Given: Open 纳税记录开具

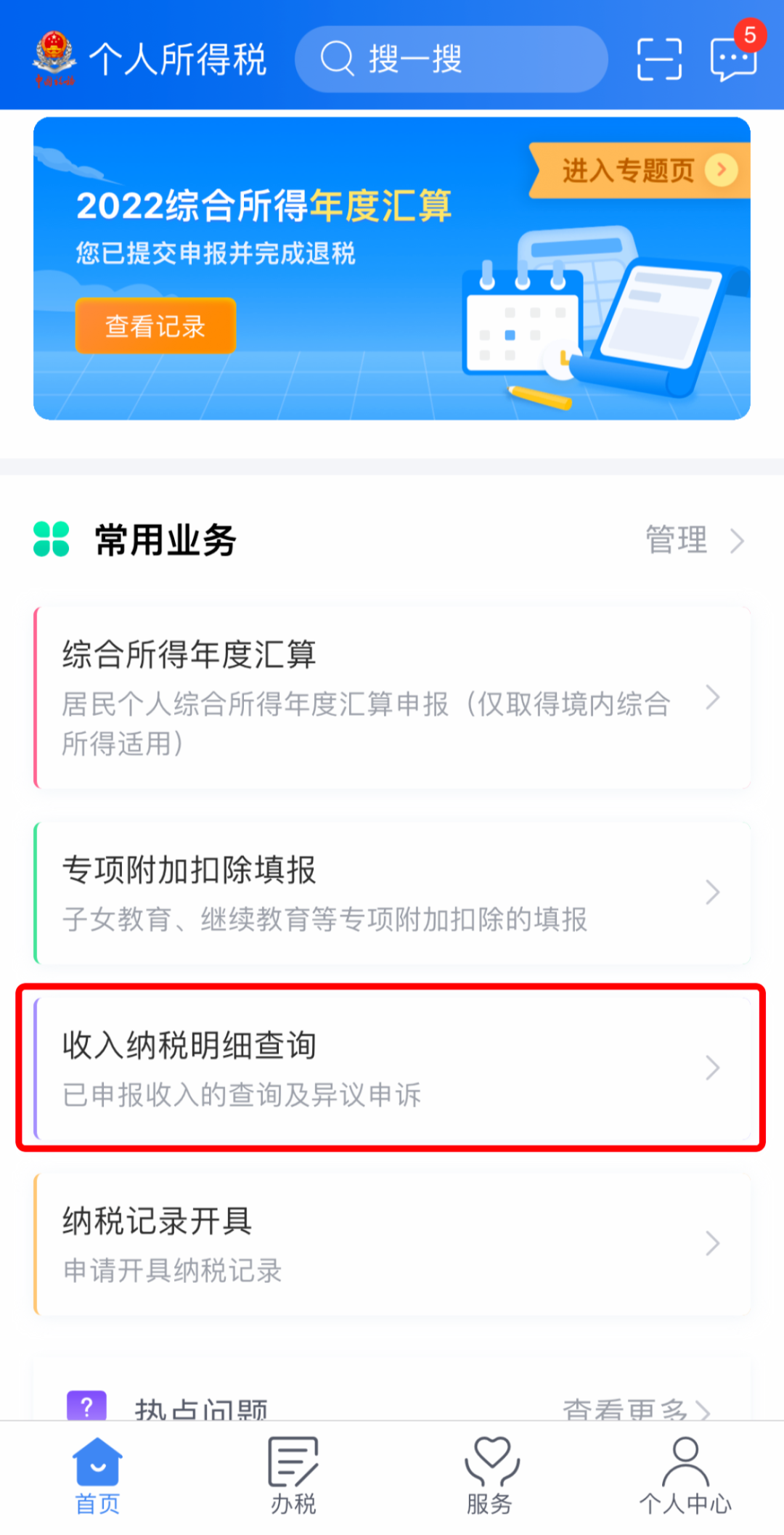Looking at the screenshot, I should (392, 1244).
